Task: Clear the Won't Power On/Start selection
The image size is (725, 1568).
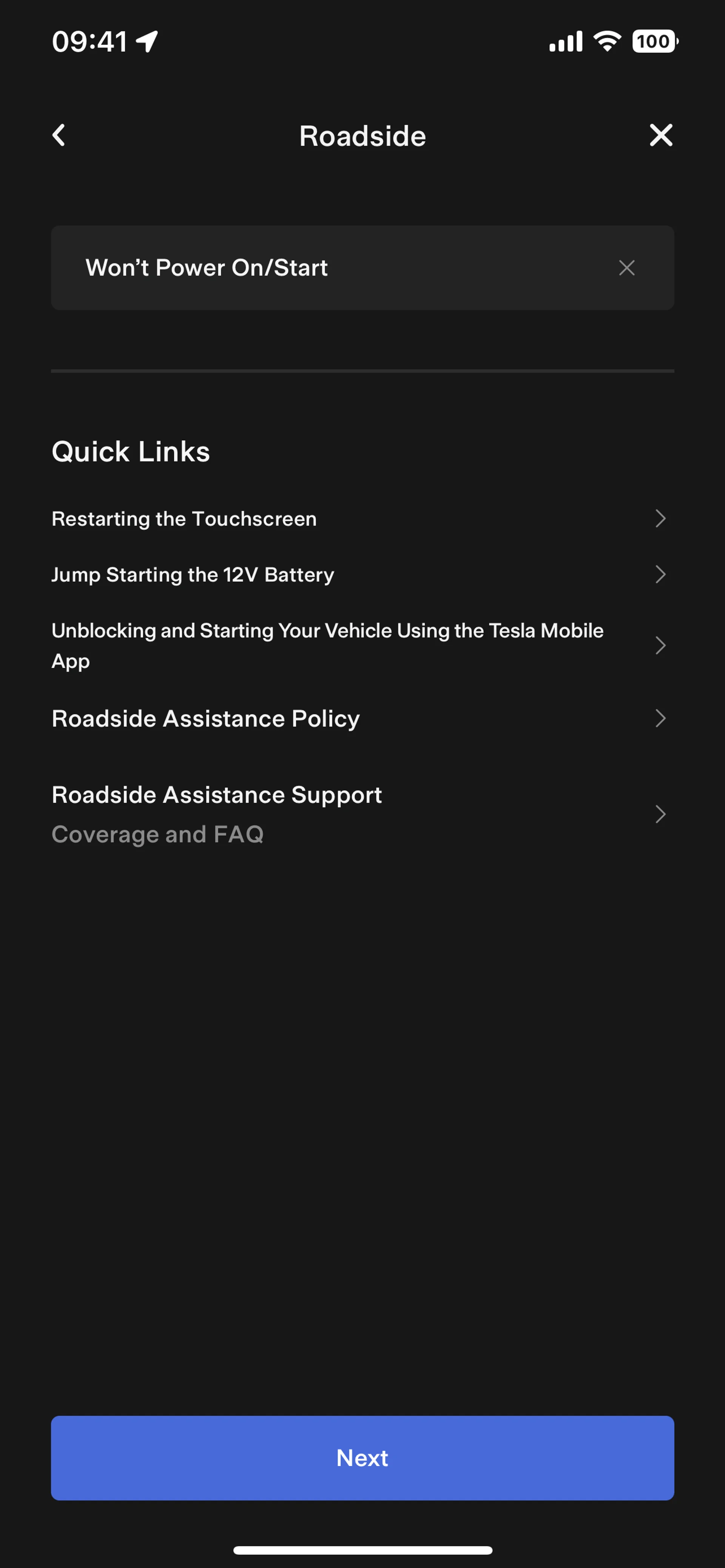Action: pos(626,268)
